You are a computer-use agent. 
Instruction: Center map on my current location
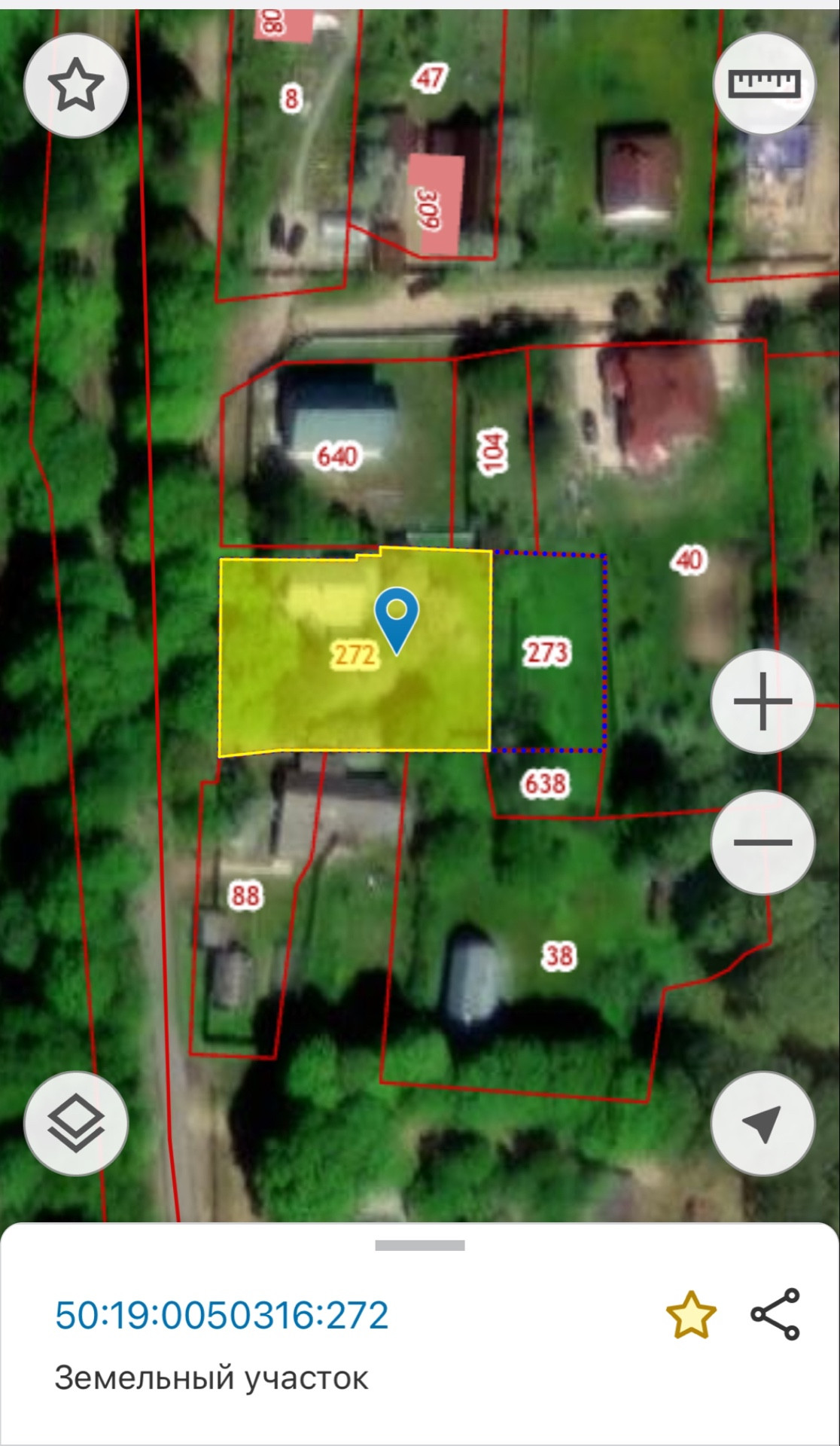(762, 1124)
